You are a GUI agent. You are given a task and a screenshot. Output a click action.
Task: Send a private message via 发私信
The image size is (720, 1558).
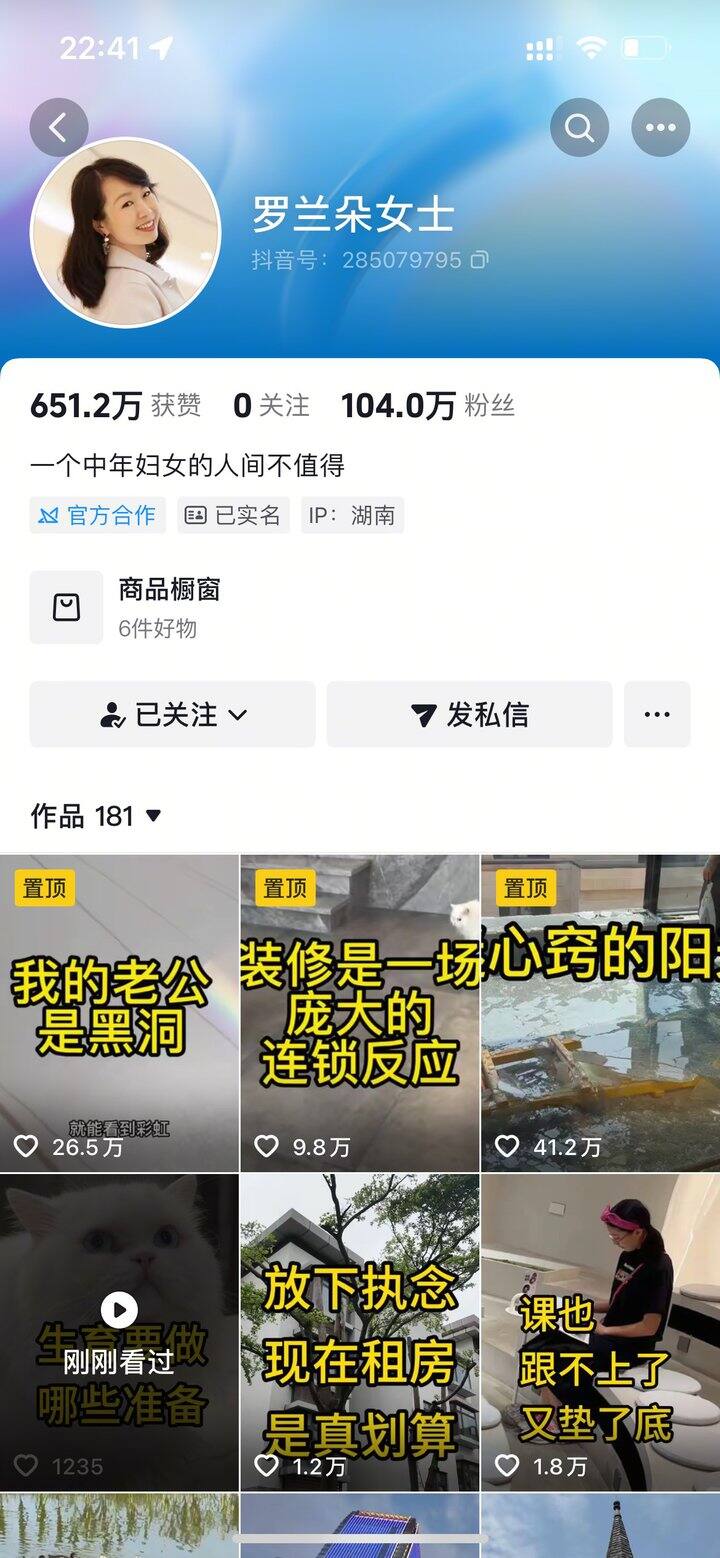pos(469,714)
